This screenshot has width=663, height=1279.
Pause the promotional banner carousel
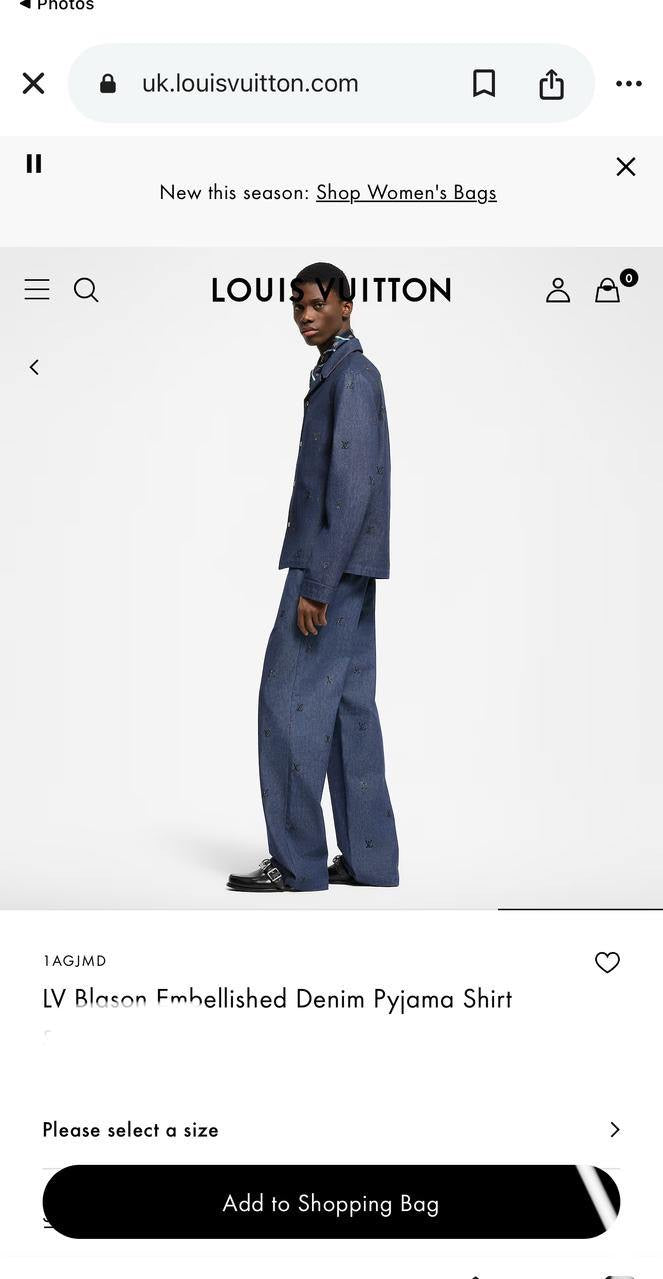34,163
